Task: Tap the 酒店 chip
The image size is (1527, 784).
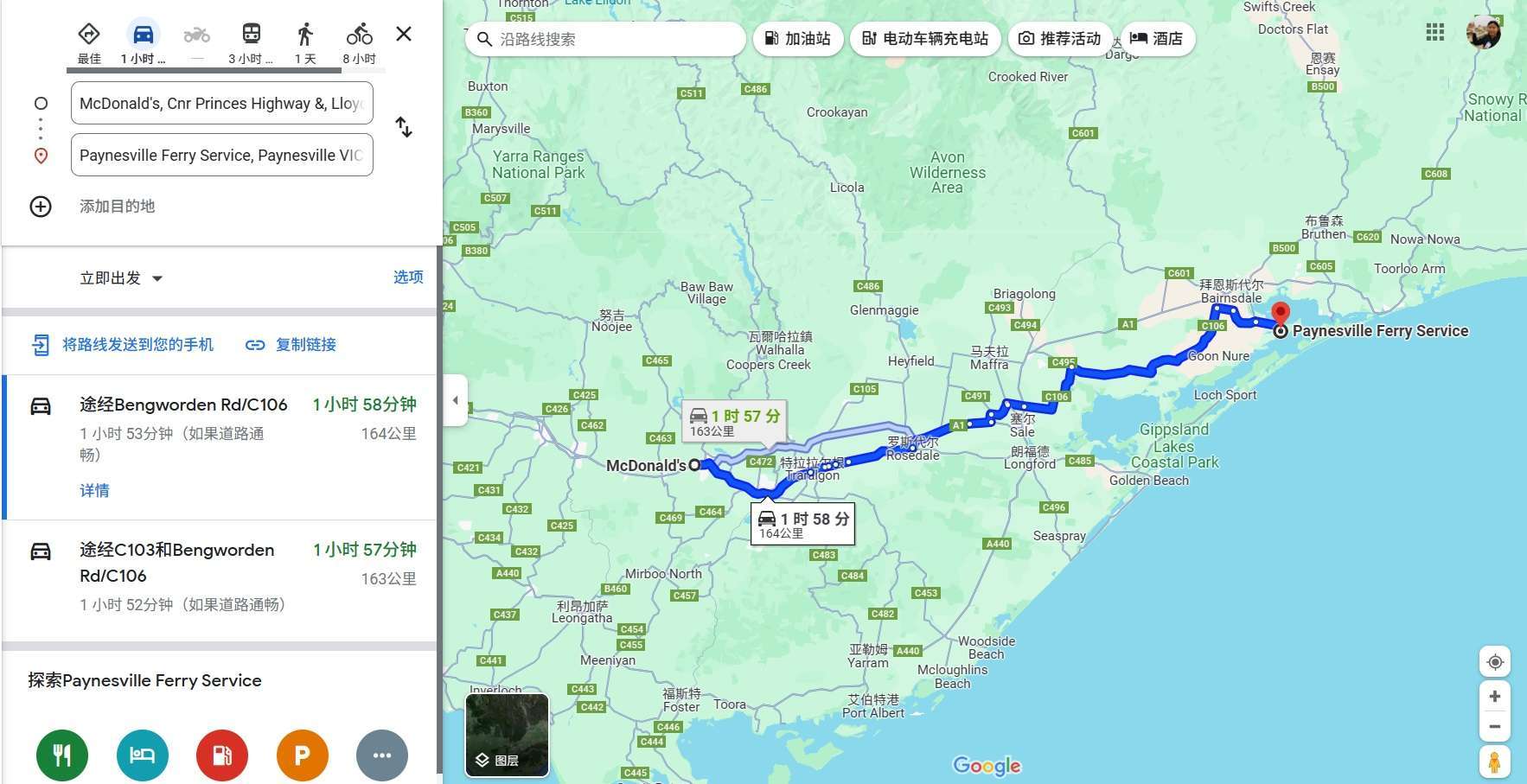Action: point(1157,39)
